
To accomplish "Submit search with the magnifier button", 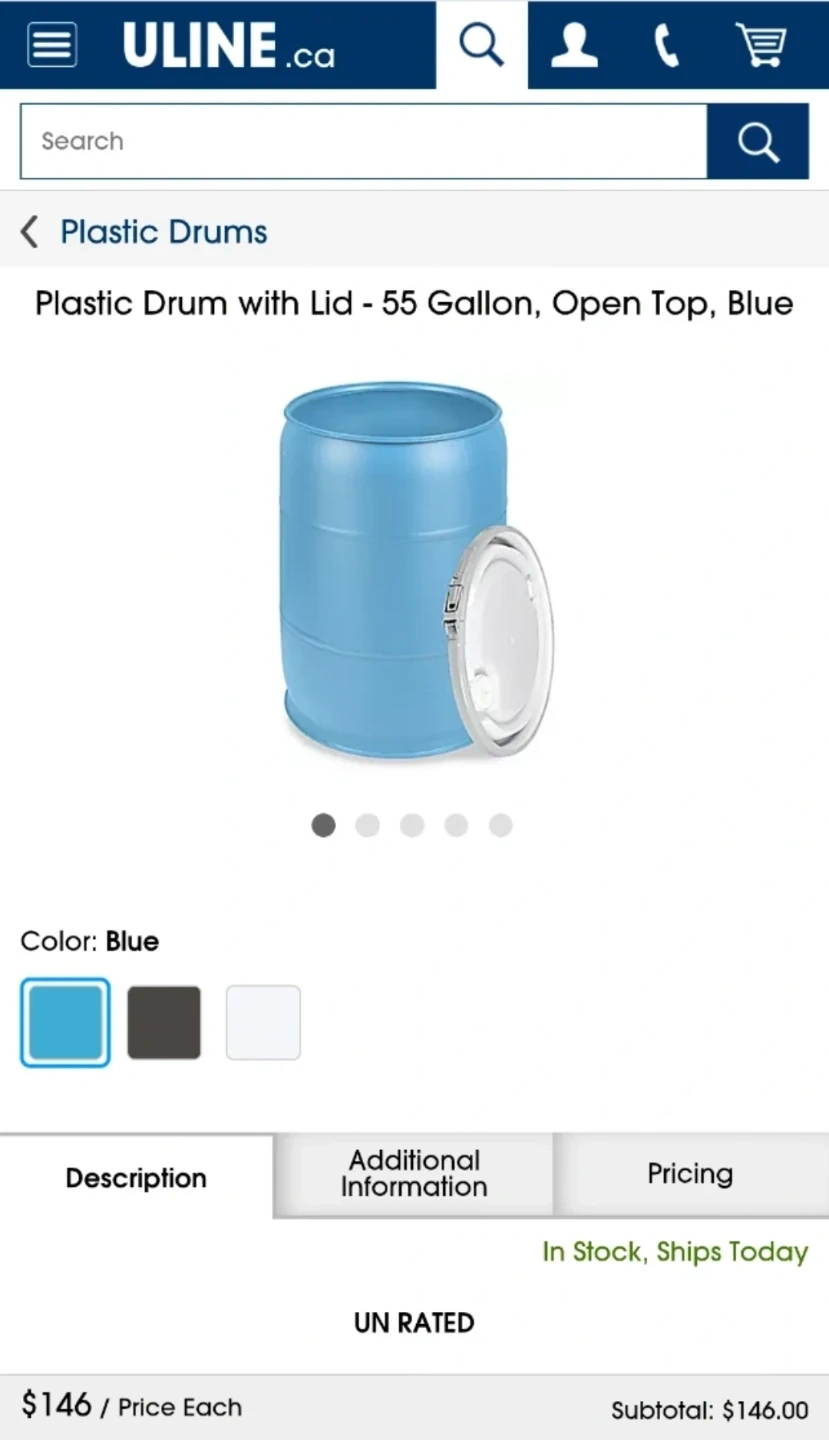I will point(758,141).
